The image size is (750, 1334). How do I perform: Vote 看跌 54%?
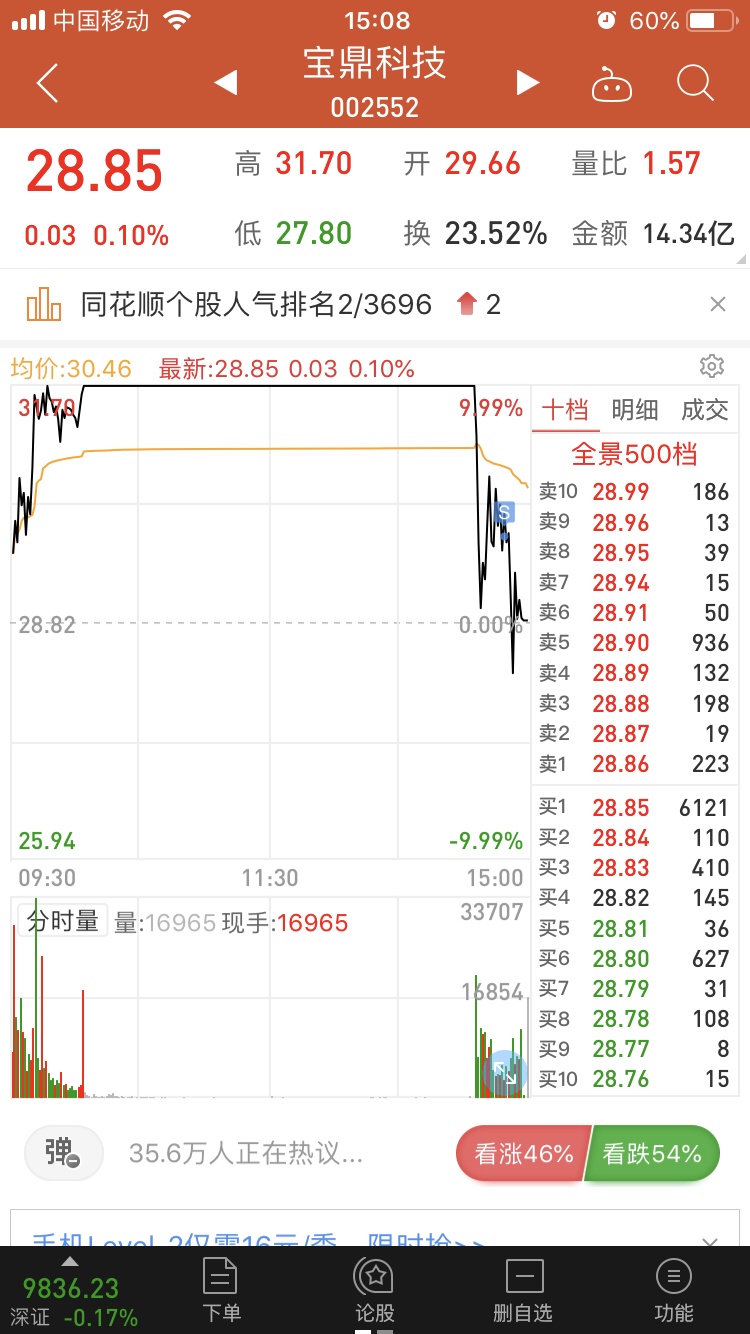(652, 1154)
